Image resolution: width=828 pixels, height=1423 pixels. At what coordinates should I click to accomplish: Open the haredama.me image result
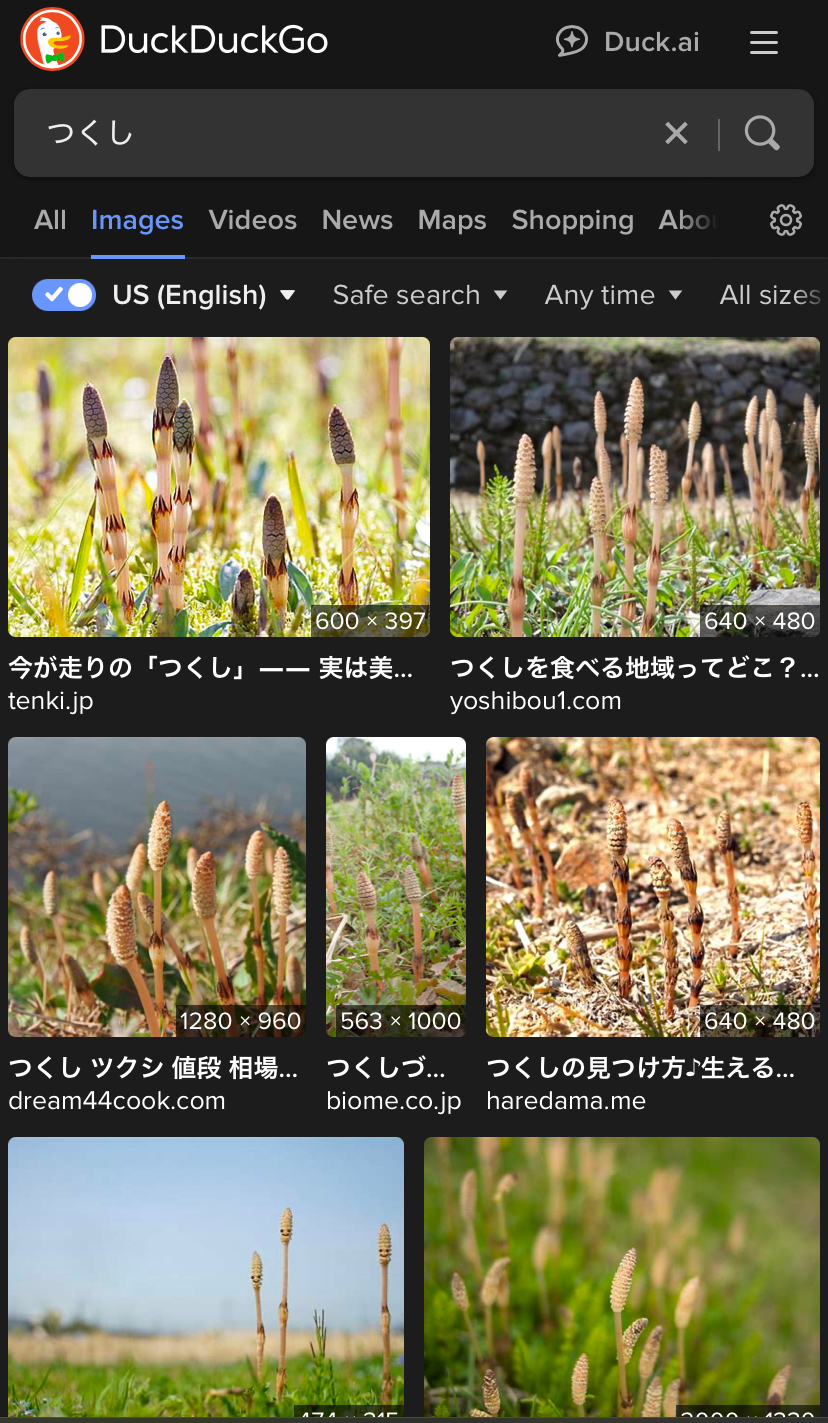(653, 887)
